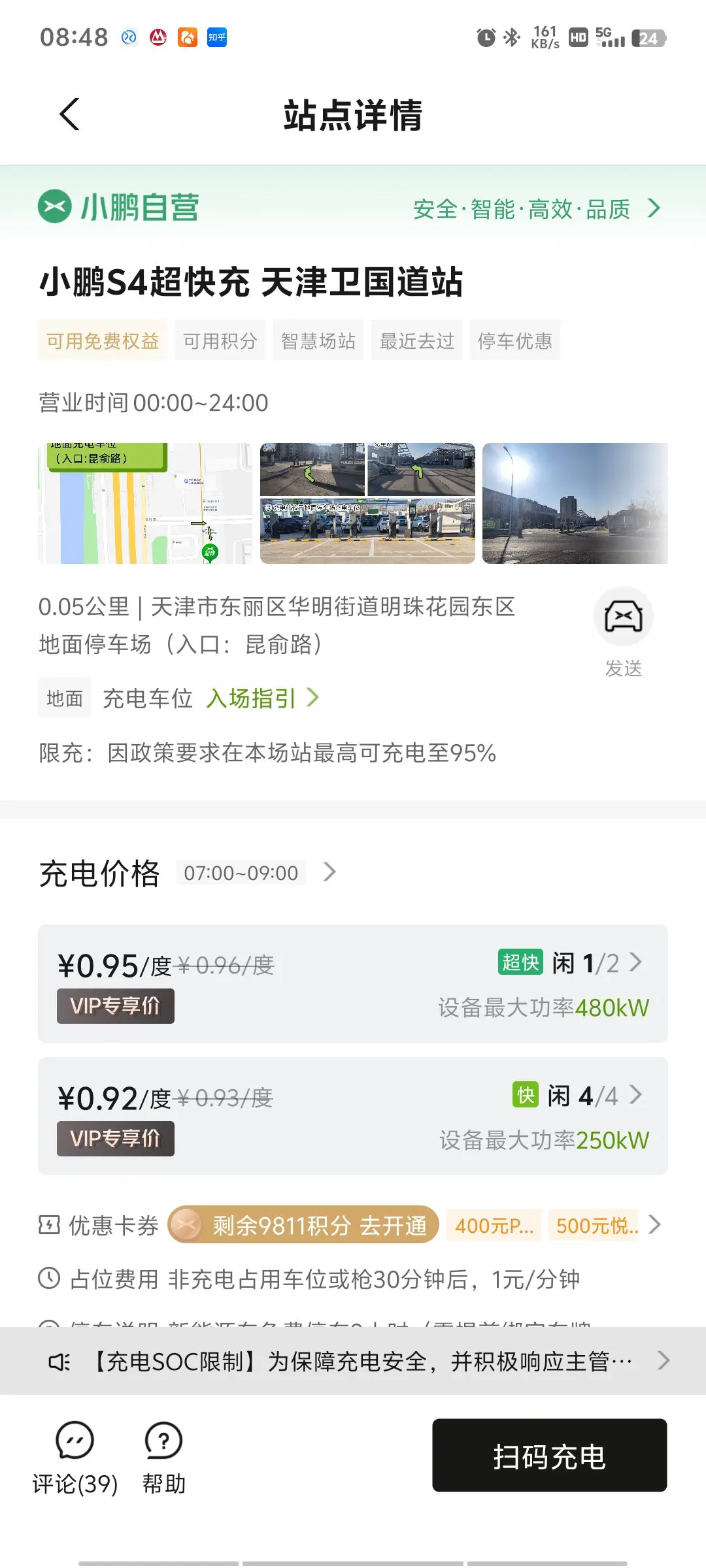
Task: Open the 超快 480kW charger details
Action: click(353, 983)
